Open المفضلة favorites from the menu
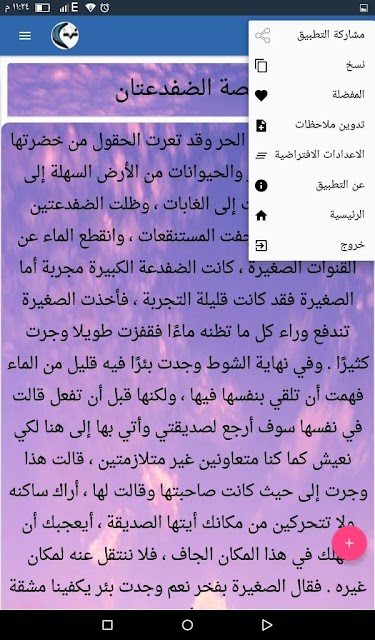Image resolution: width=375 pixels, height=640 pixels. pyautogui.click(x=312, y=96)
